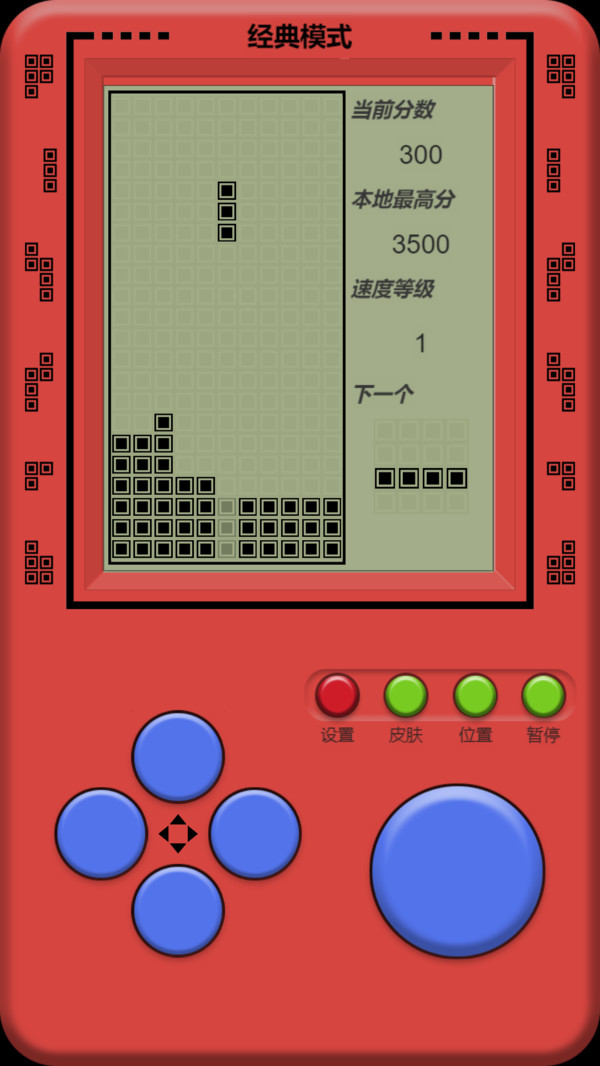600x1066 pixels.
Task: Move the piece right with the D-pad
Action: point(255,833)
